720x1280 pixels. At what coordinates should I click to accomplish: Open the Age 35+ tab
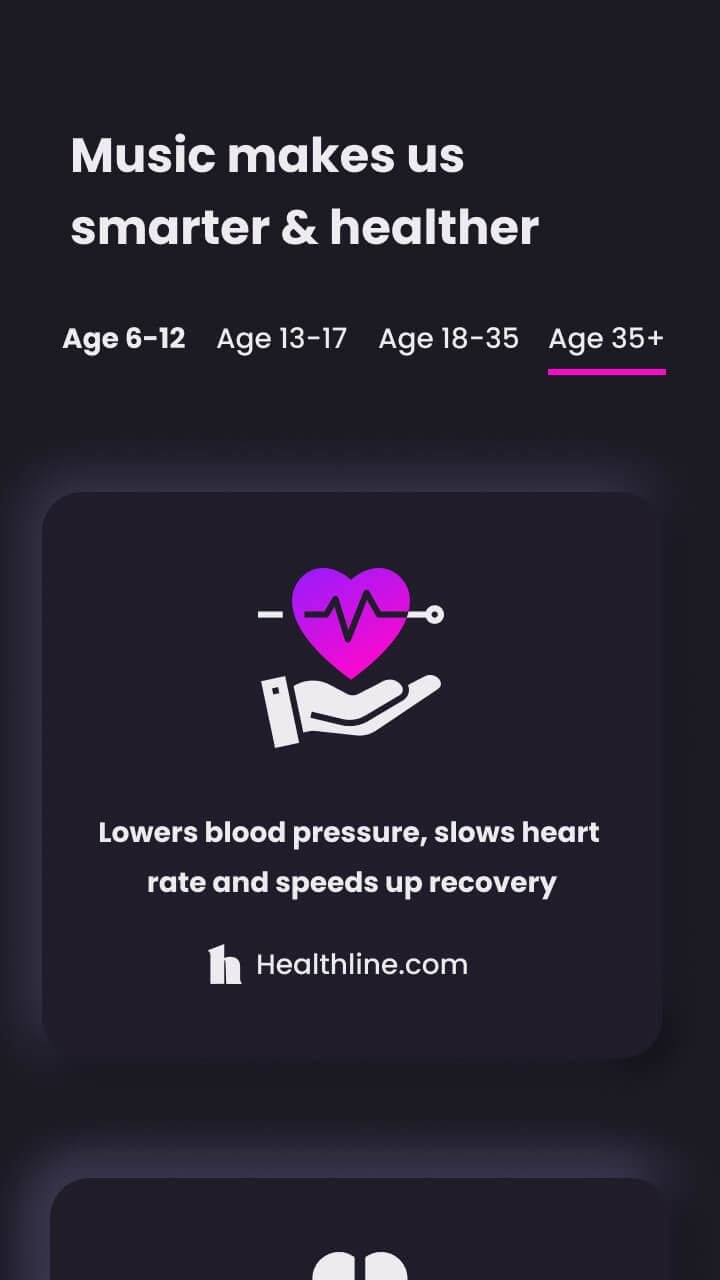pos(606,339)
